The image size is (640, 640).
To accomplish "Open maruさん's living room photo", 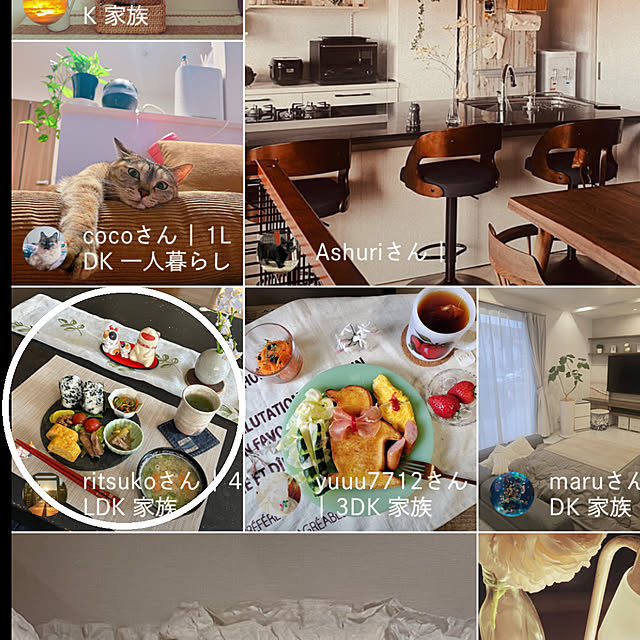I will click(x=560, y=408).
